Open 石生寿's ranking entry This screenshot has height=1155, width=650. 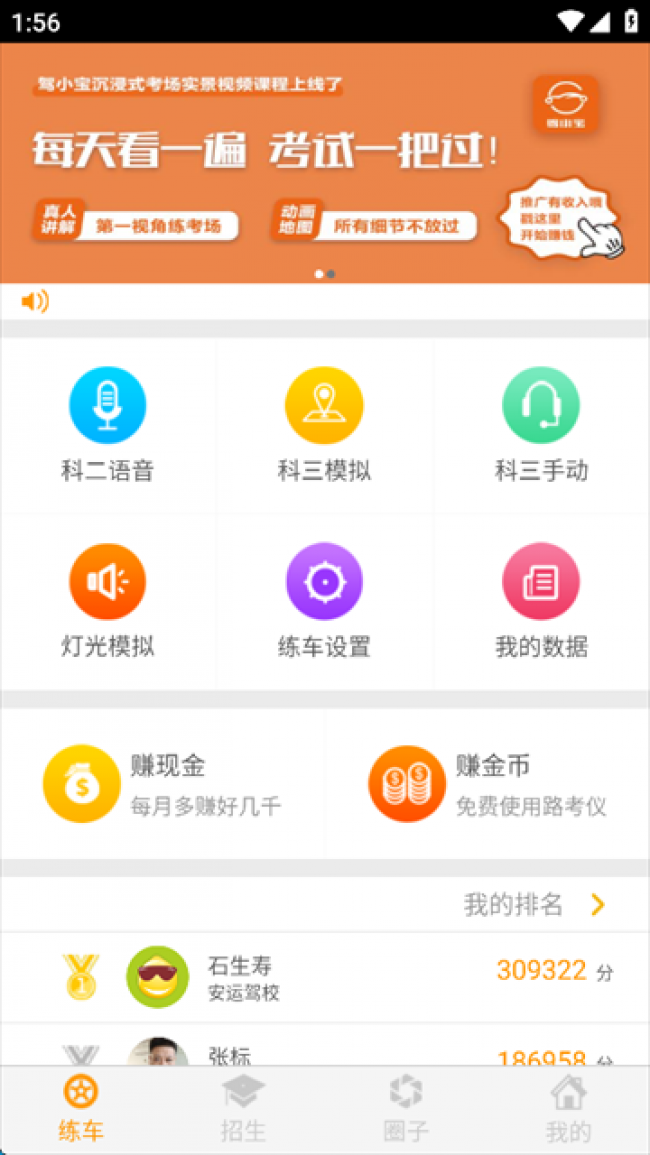pyautogui.click(x=324, y=977)
